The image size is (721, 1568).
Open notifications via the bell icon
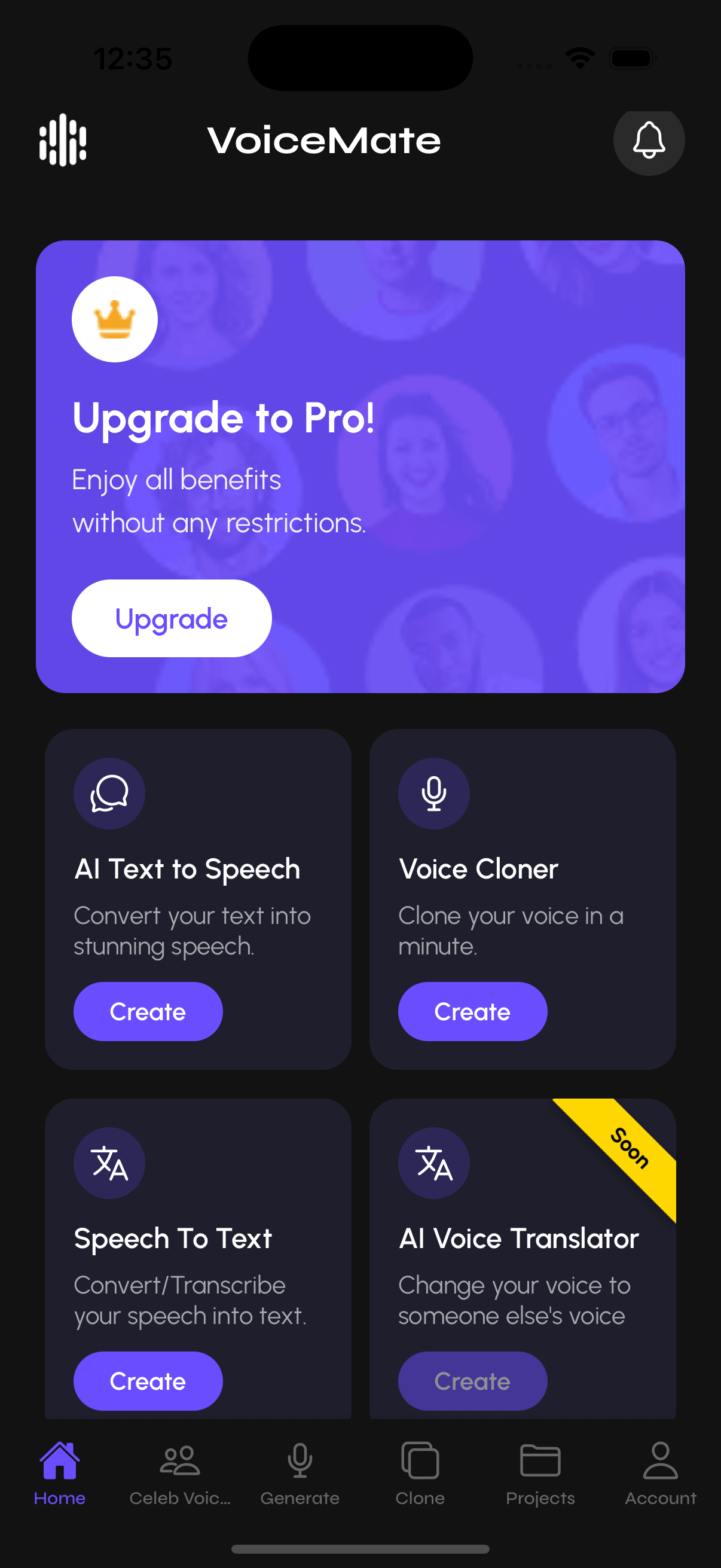coord(649,141)
